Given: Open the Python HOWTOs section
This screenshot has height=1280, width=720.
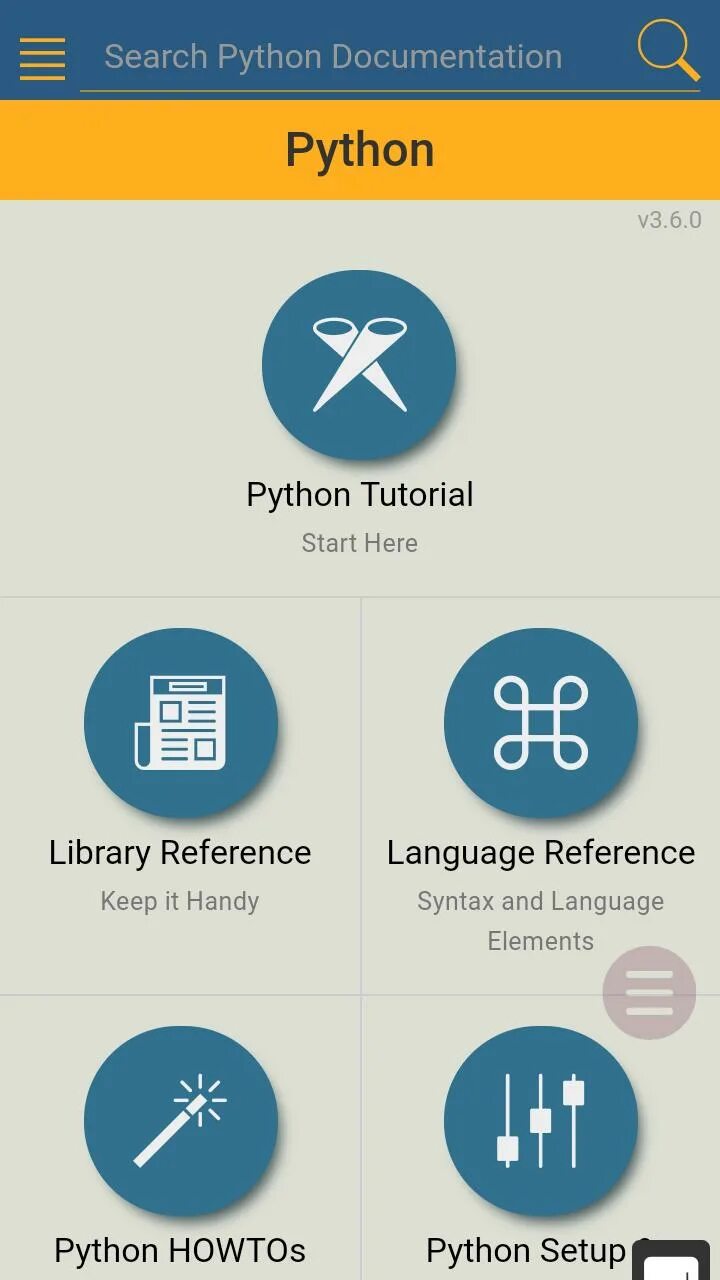Looking at the screenshot, I should pos(180,1121).
